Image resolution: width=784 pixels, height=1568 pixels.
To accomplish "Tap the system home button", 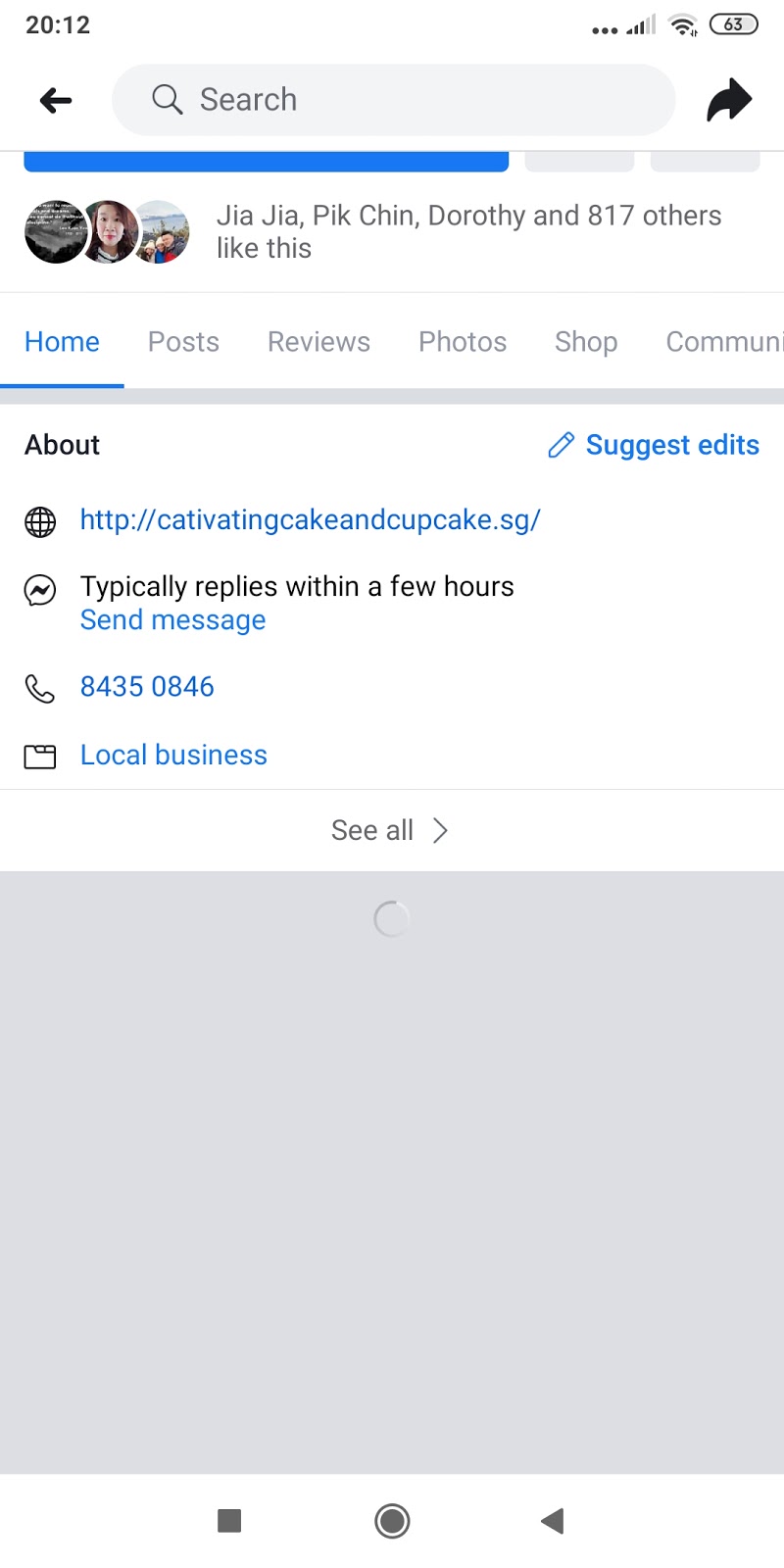I will 392,1521.
